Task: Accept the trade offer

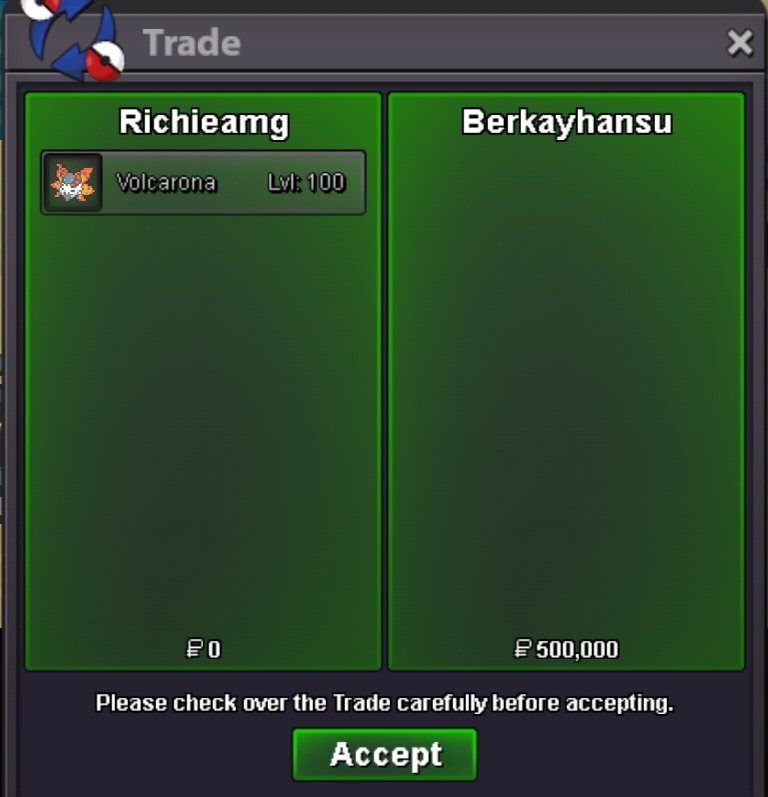Action: coord(384,754)
